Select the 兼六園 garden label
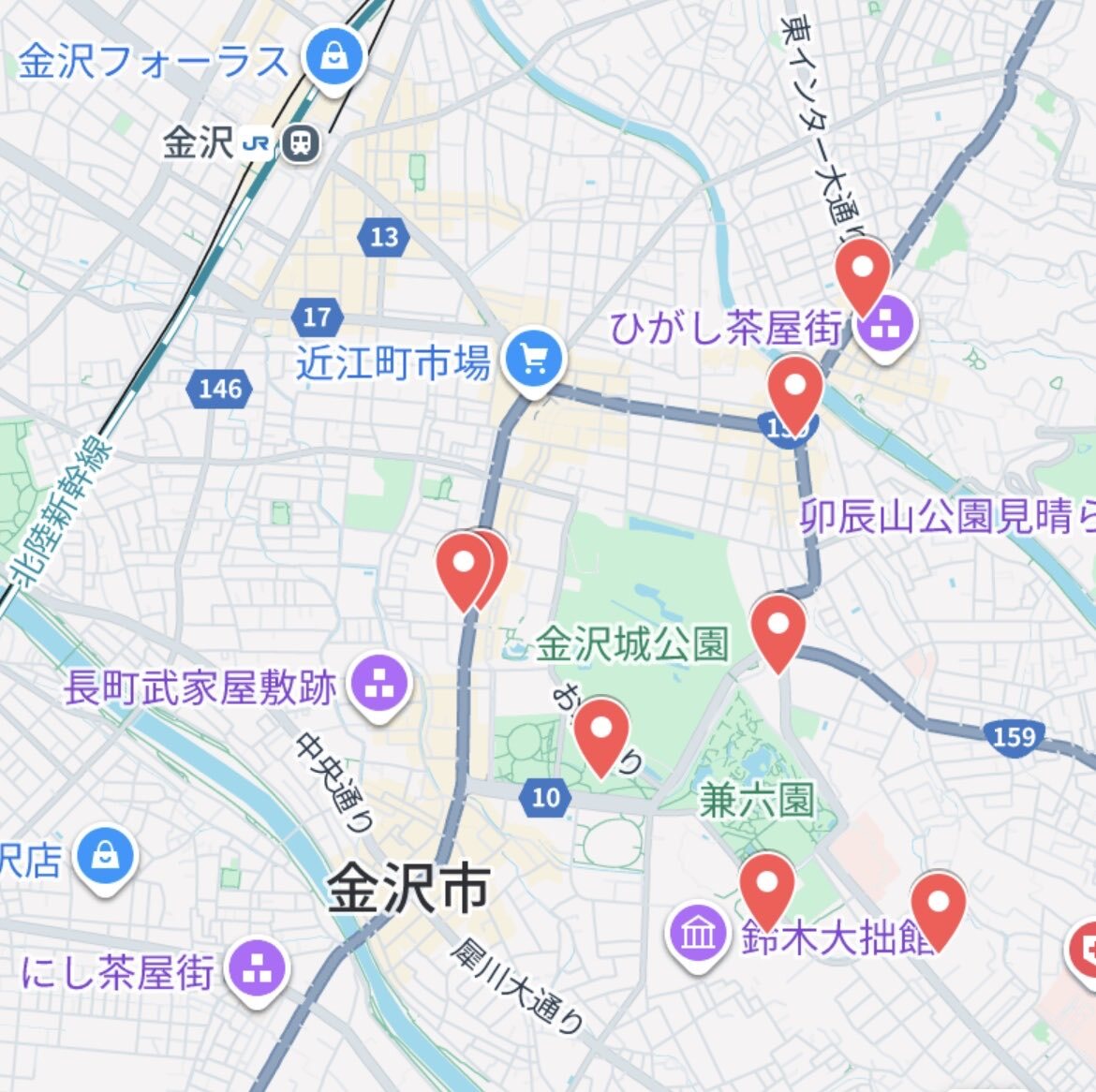Screen dimensions: 1096x1092 [757, 800]
